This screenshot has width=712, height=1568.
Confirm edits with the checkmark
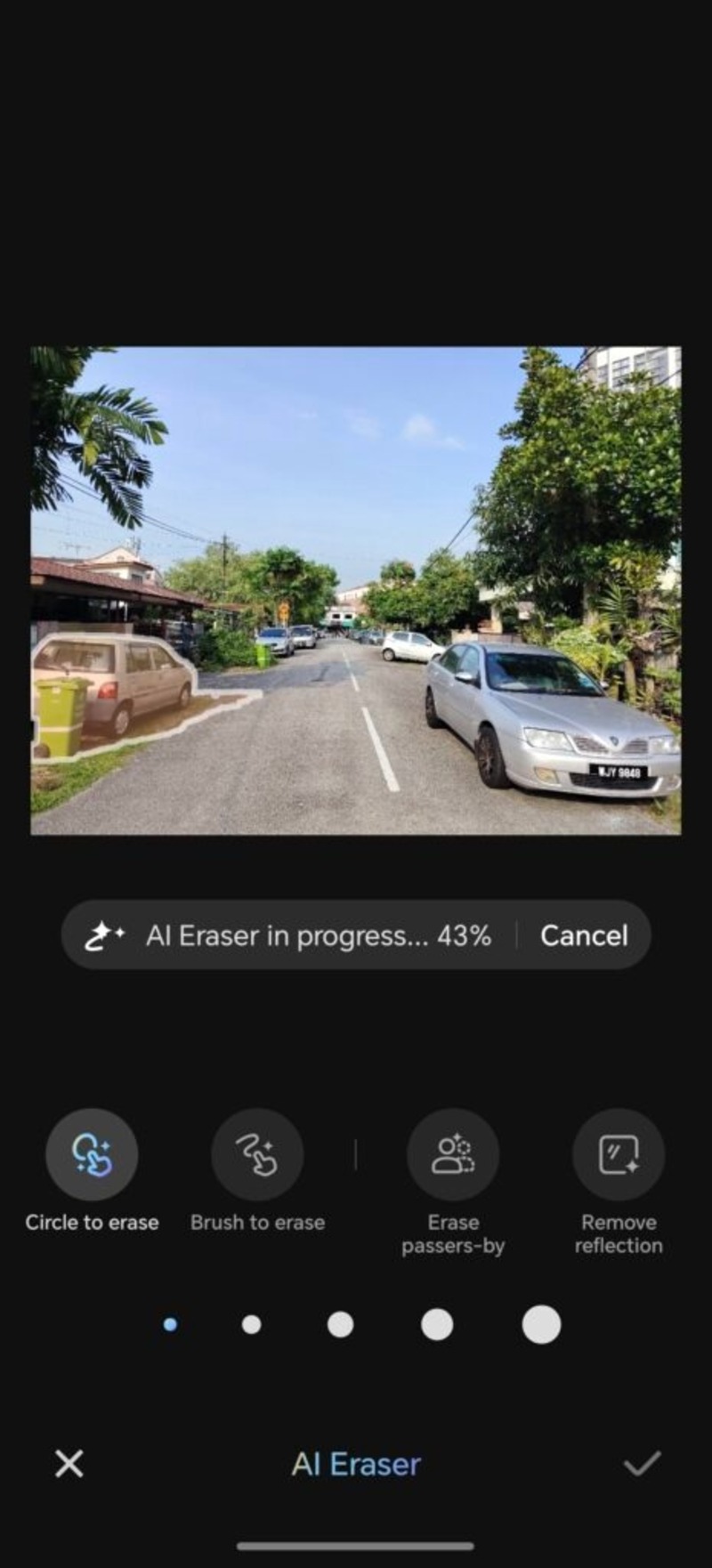[x=642, y=1464]
